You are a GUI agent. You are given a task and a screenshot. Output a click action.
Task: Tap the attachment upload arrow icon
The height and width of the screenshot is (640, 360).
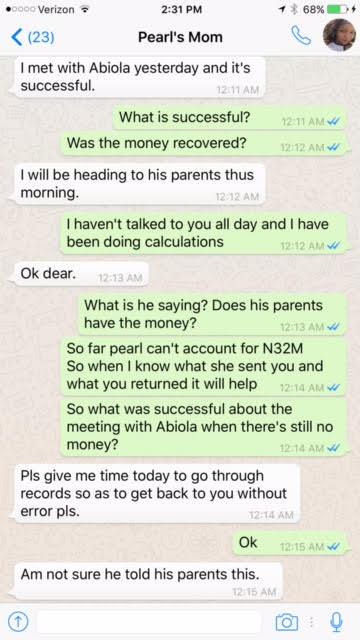[18, 622]
